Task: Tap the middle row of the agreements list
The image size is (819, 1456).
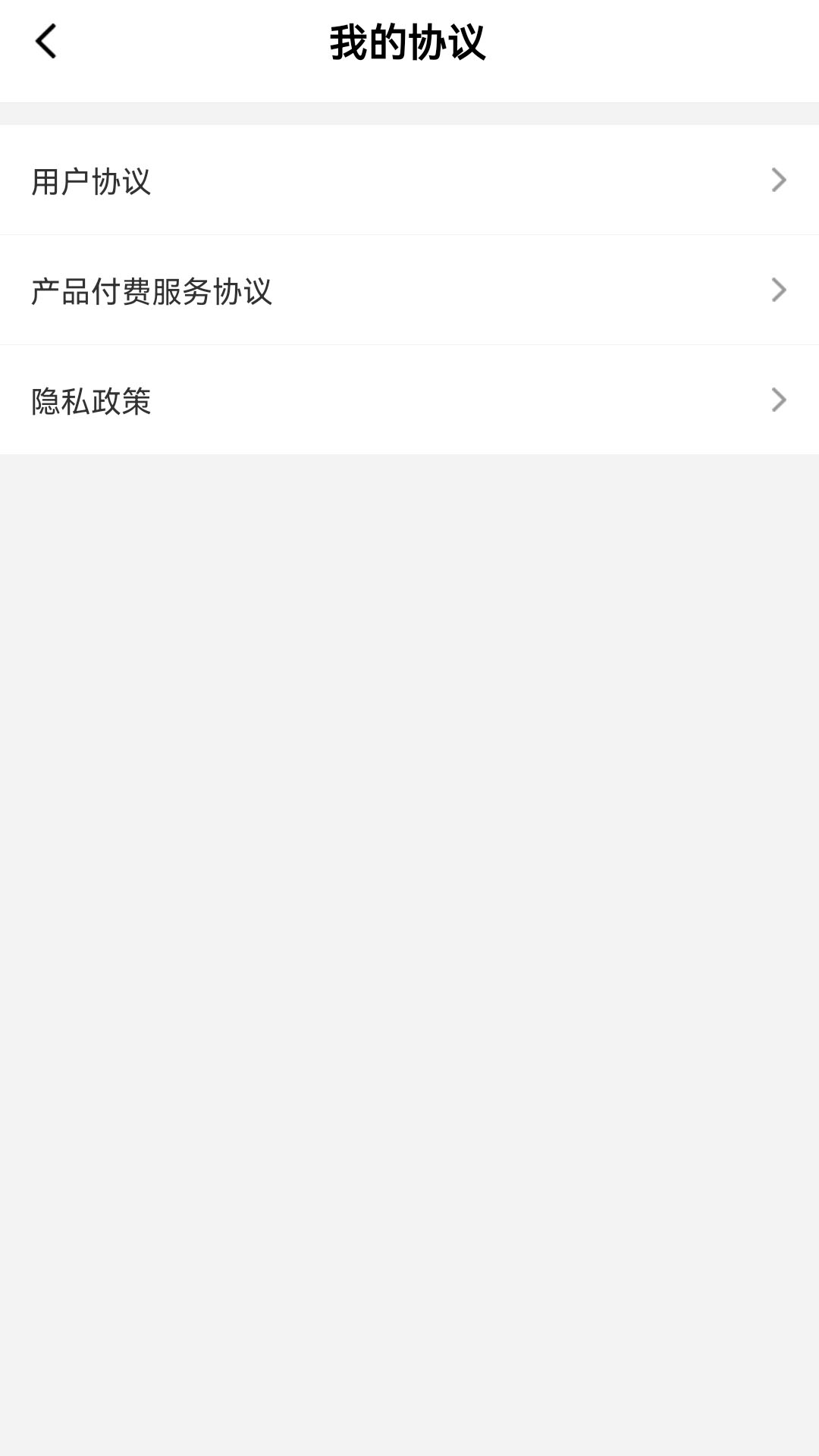Action: click(409, 290)
